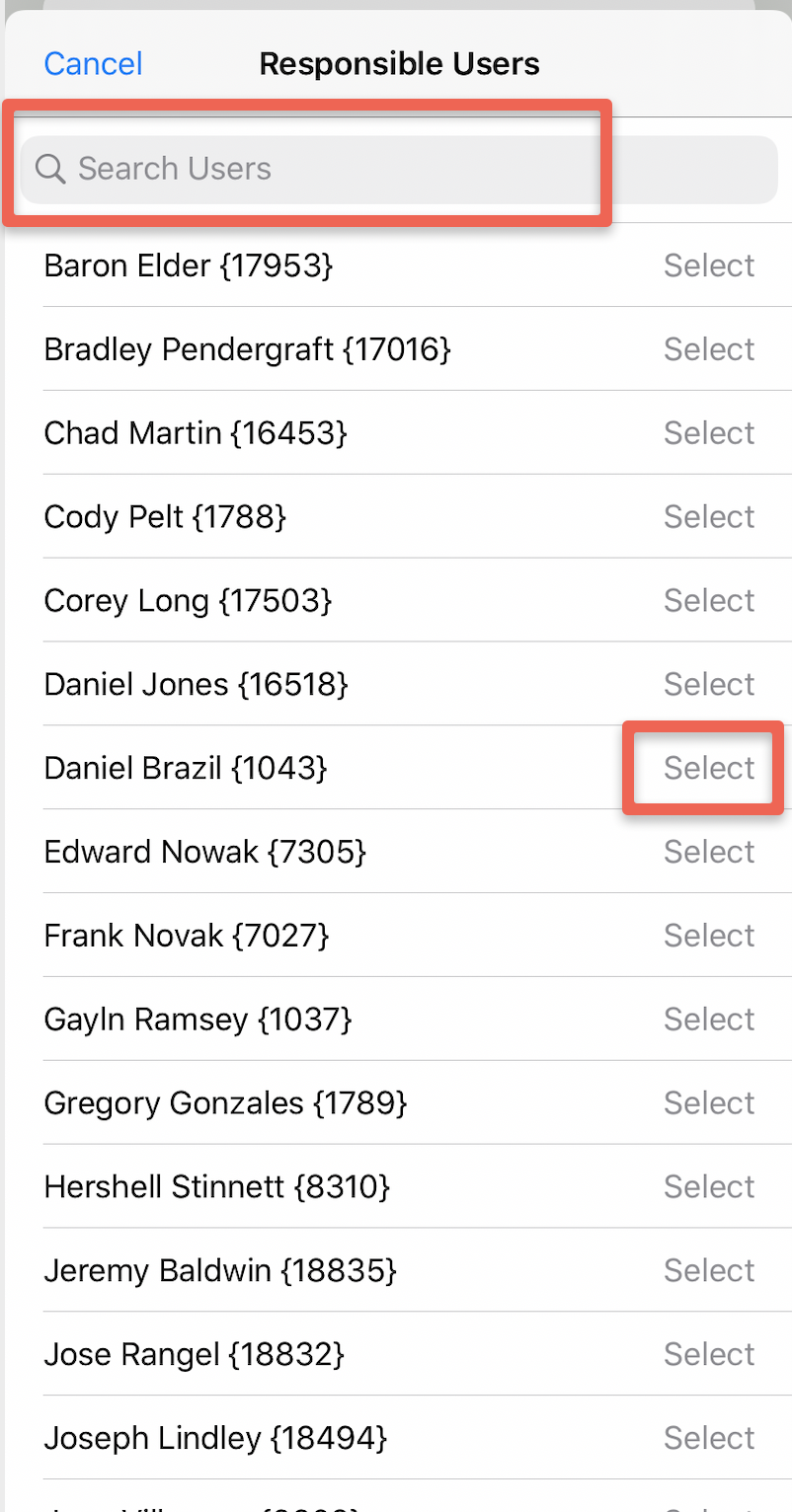
Task: Select Jeremy Baldwin {18835}
Action: (x=708, y=1271)
